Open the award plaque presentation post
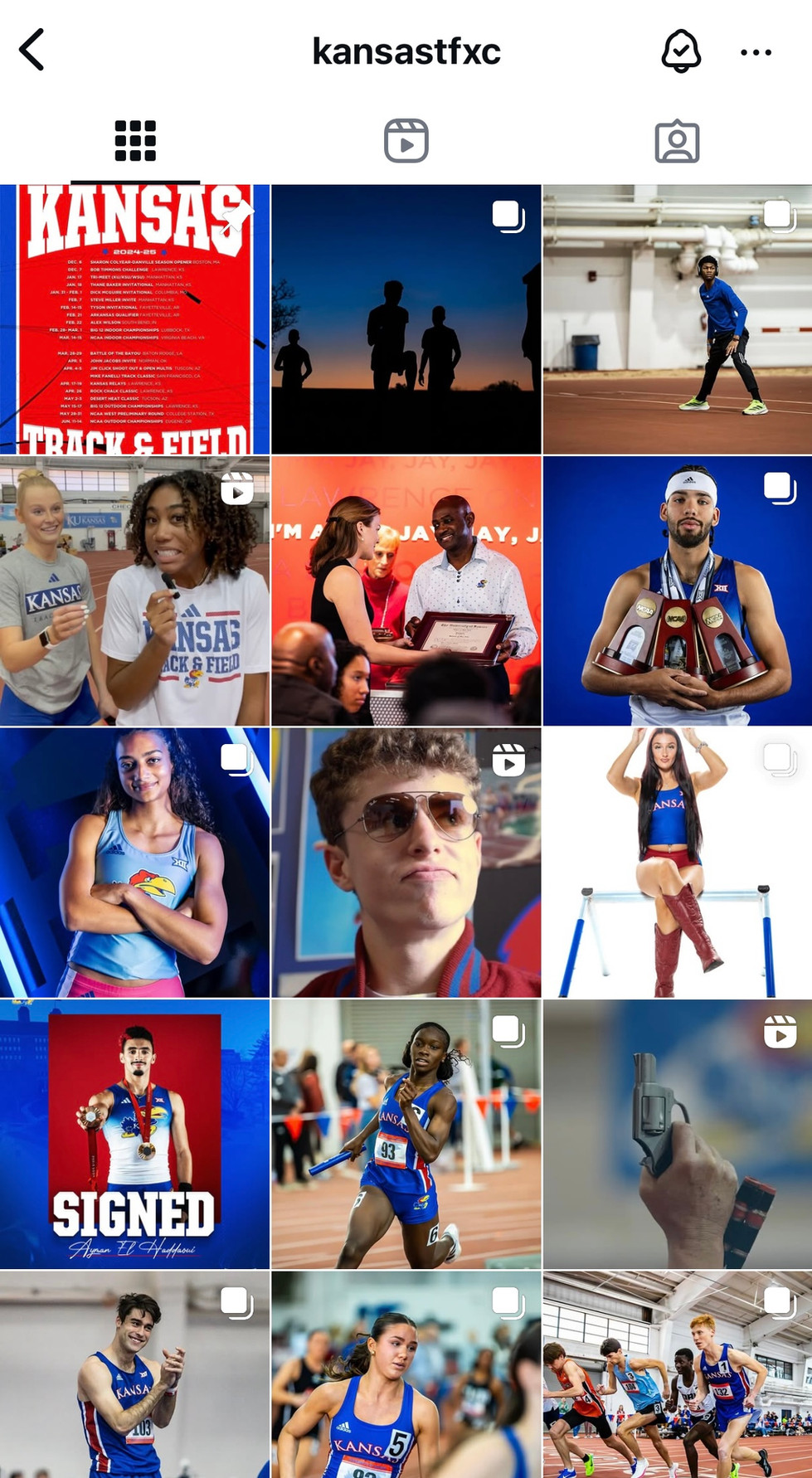The width and height of the screenshot is (812, 1478). tap(406, 591)
